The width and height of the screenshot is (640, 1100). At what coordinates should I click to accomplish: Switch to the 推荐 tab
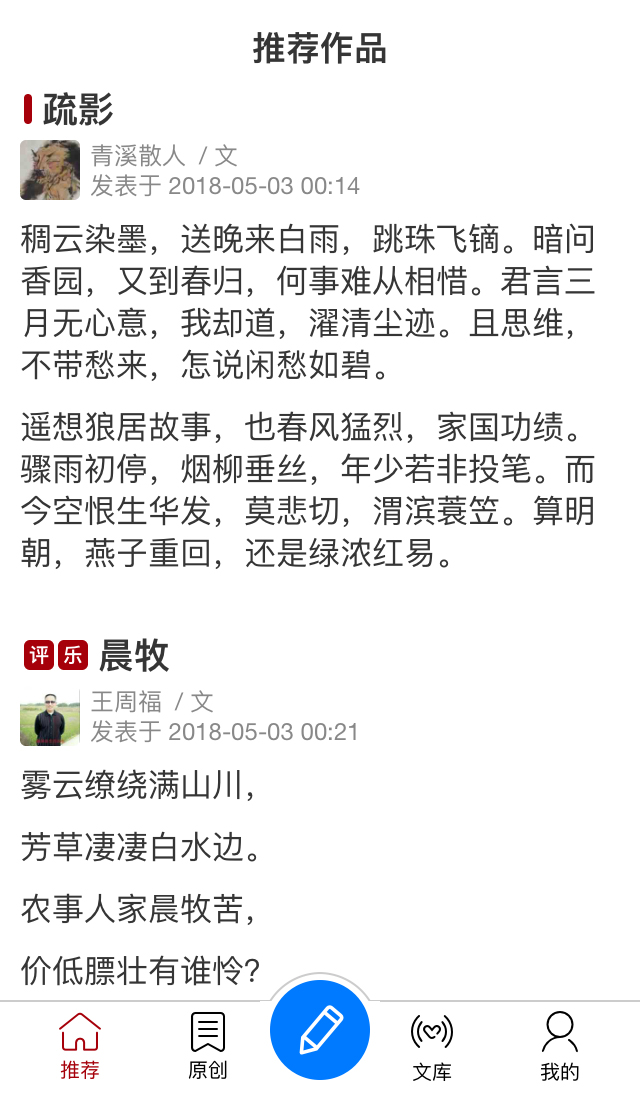80,1045
